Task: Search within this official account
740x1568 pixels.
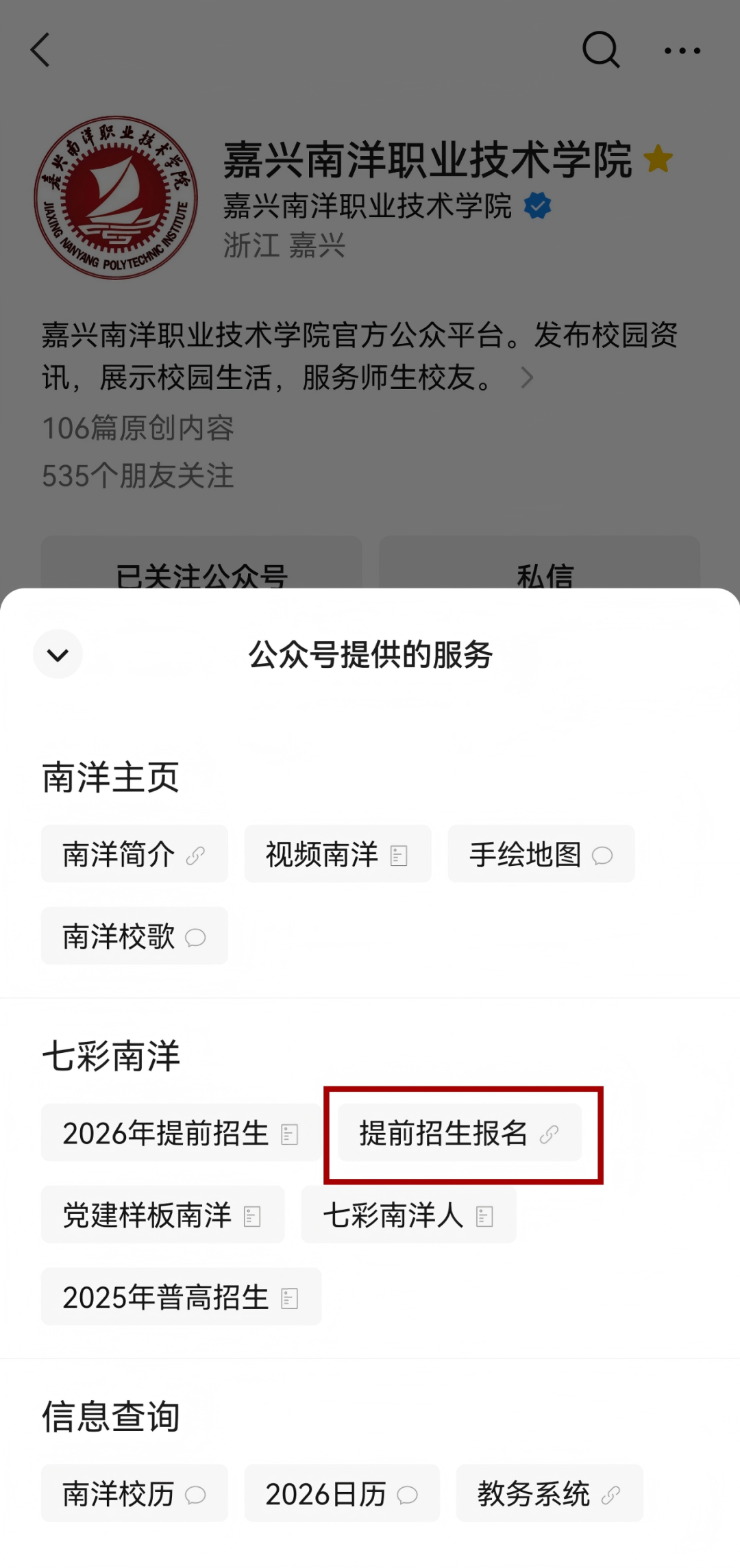Action: [x=600, y=50]
